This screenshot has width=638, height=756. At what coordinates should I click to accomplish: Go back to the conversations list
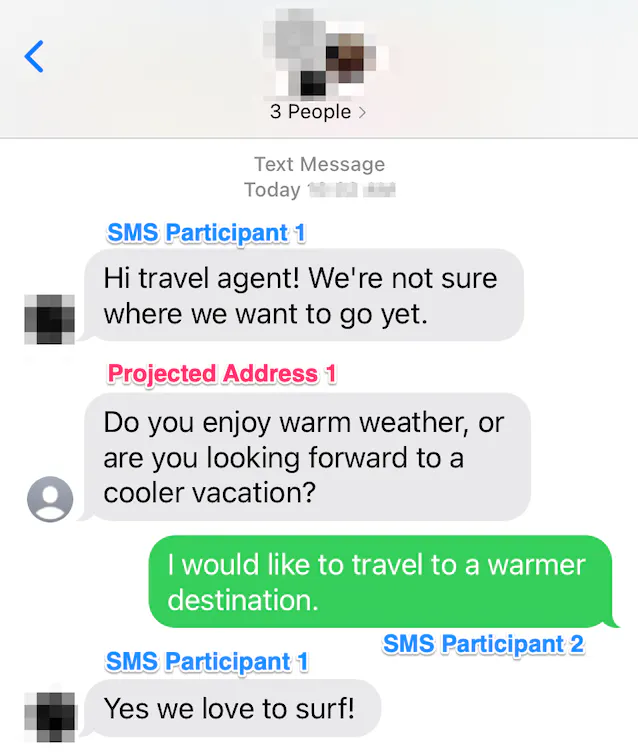(35, 57)
